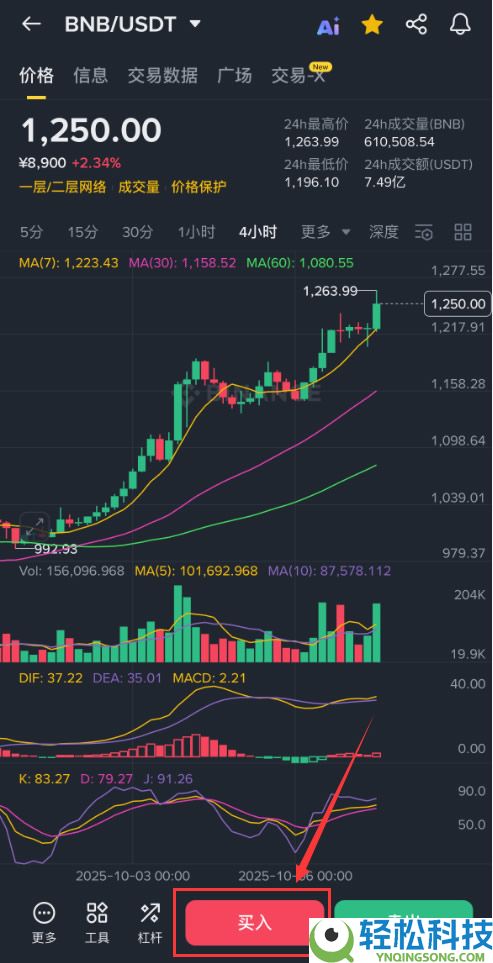This screenshot has width=493, height=963.
Task: Open the 广场 tab
Action: [234, 76]
